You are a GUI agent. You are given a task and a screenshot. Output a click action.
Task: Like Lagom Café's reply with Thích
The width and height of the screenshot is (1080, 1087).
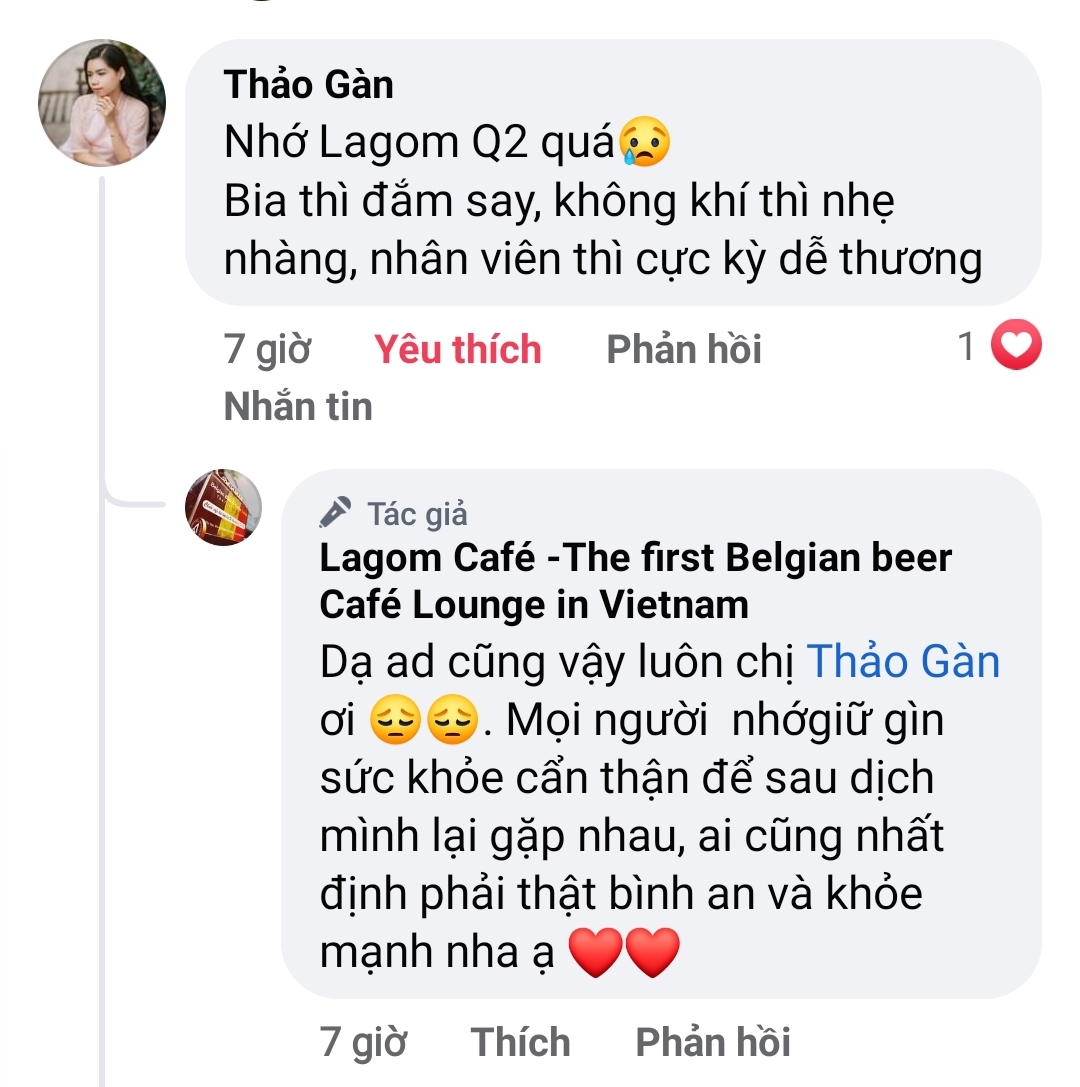[x=520, y=1042]
